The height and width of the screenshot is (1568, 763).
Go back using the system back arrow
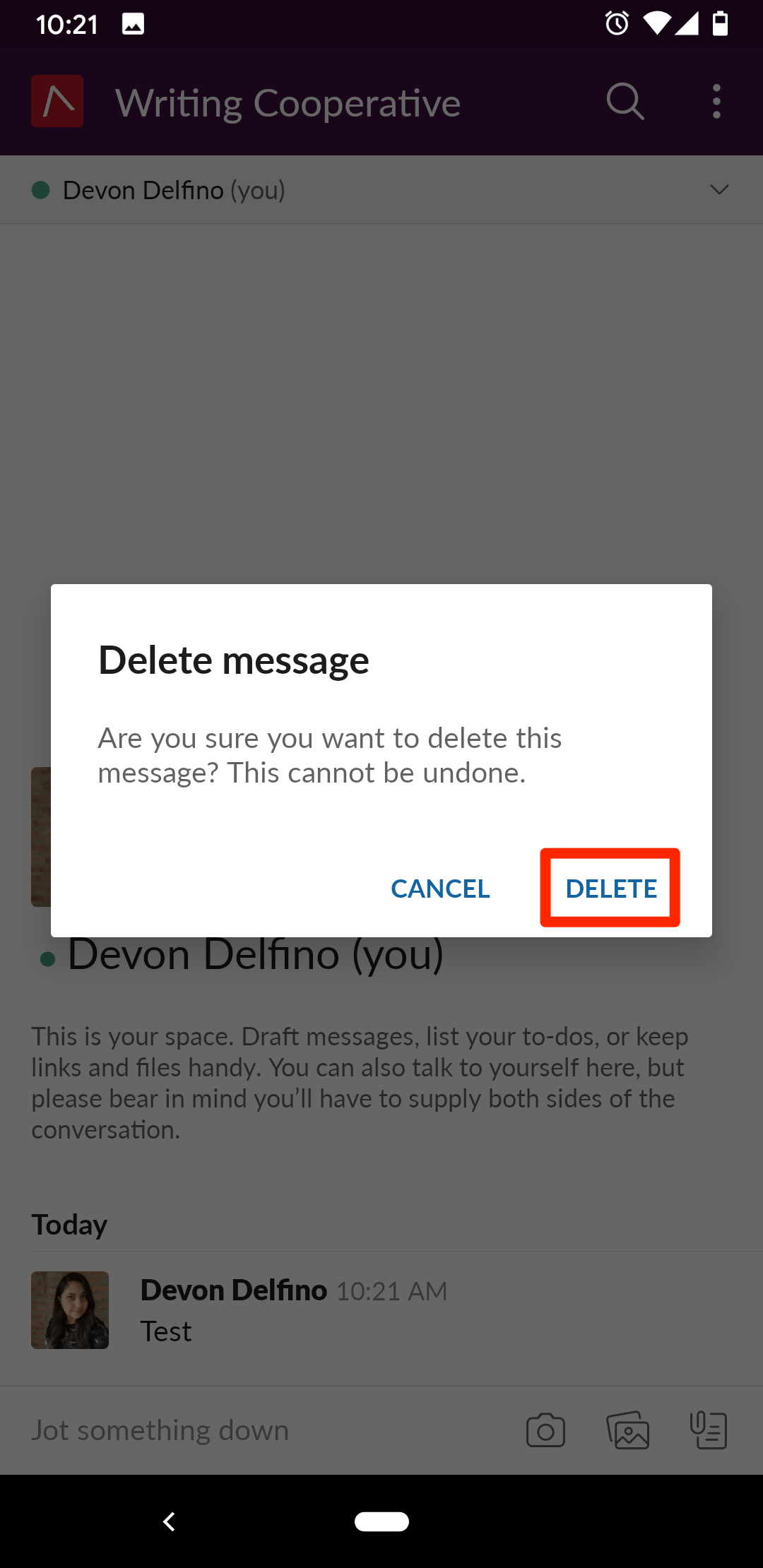click(x=169, y=1521)
